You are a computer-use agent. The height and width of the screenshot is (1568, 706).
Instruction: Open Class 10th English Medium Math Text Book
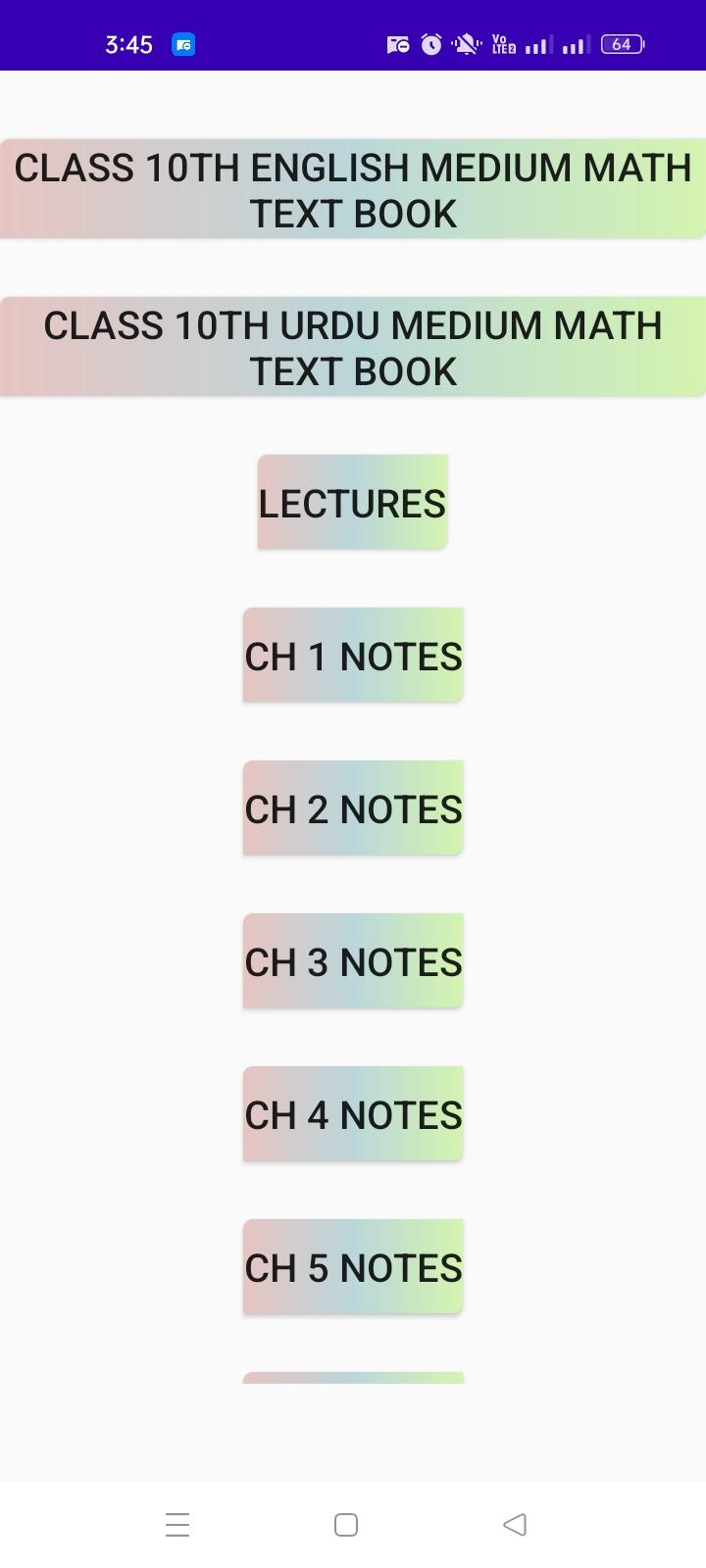pos(353,189)
